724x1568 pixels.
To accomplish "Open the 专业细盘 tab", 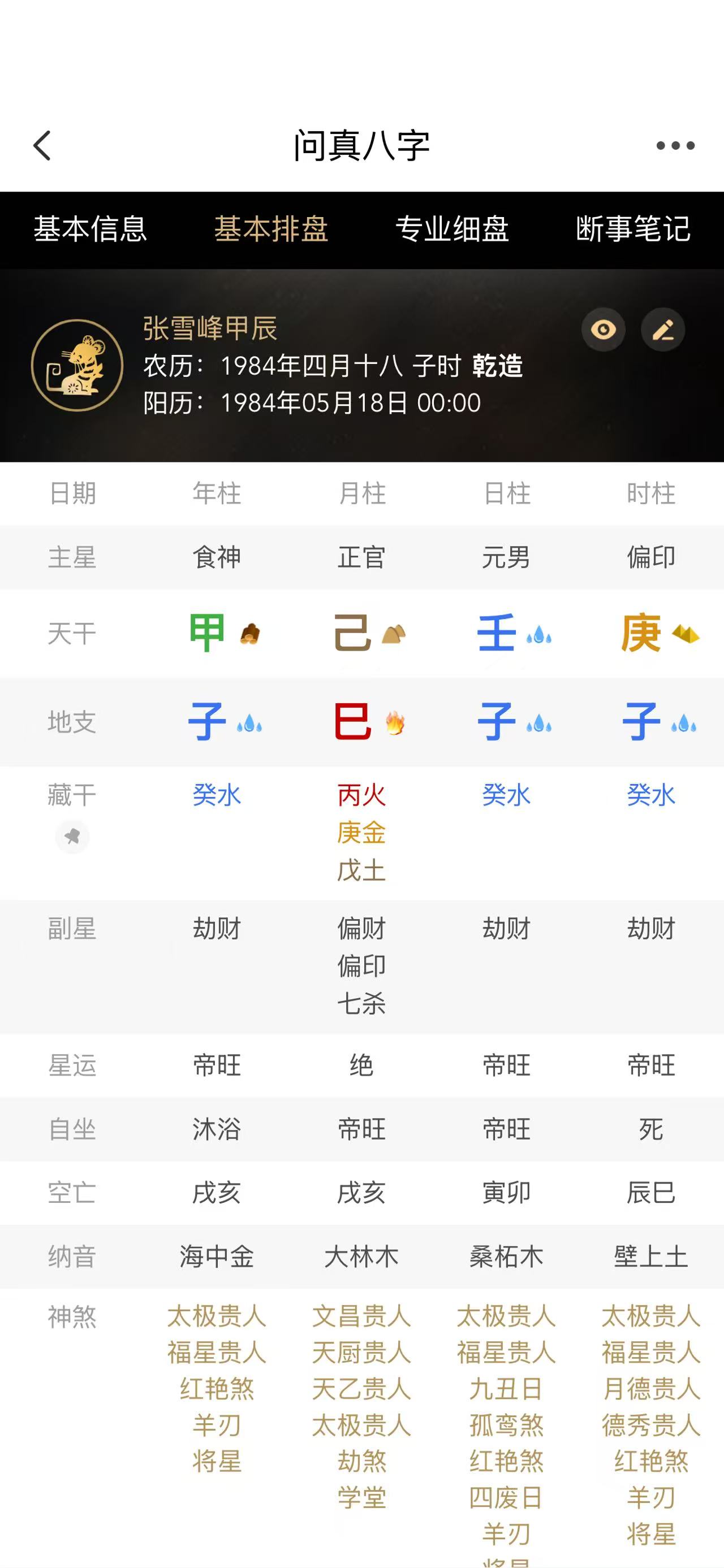I will click(452, 229).
